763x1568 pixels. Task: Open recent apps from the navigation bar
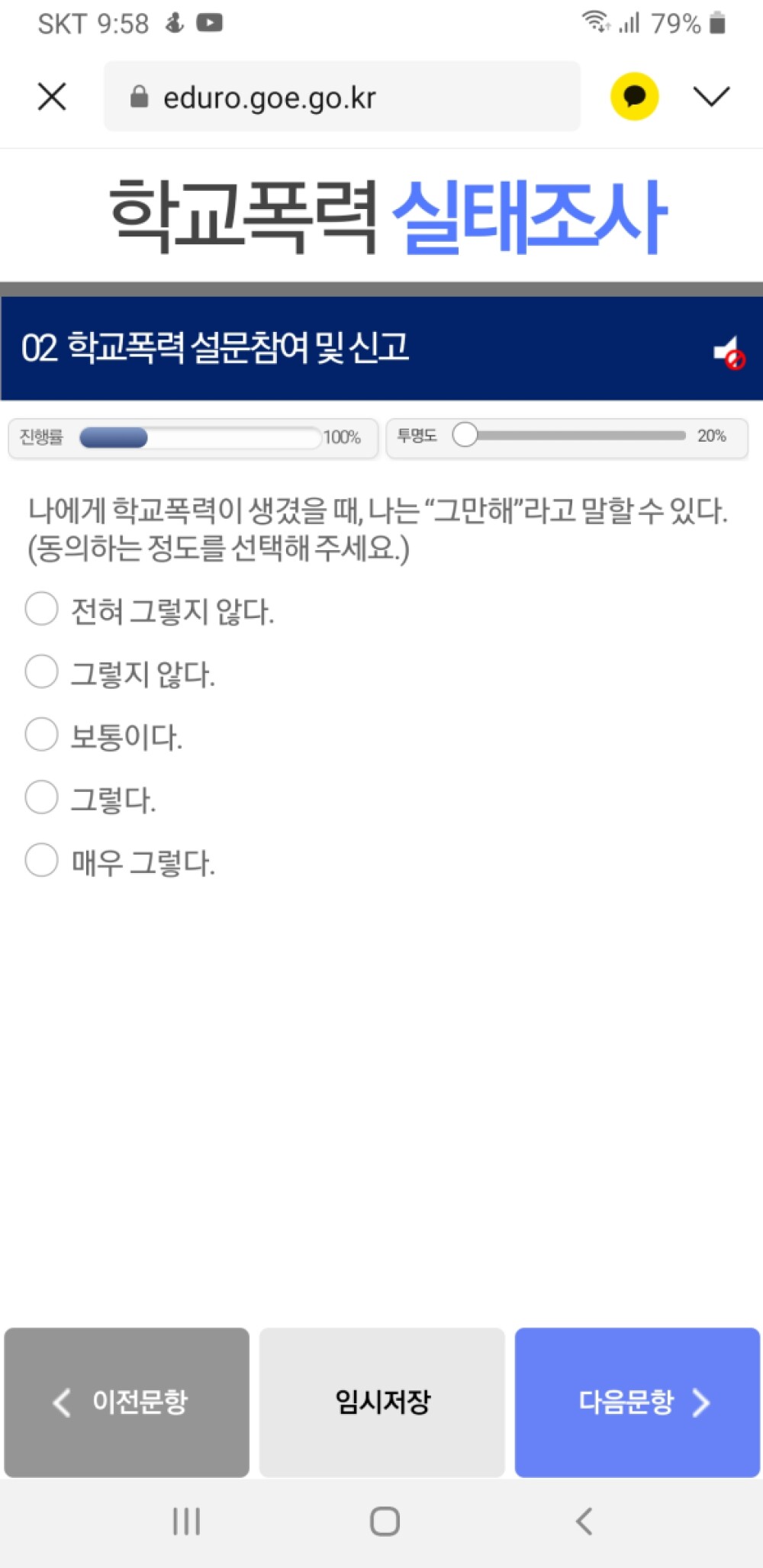[x=186, y=1521]
